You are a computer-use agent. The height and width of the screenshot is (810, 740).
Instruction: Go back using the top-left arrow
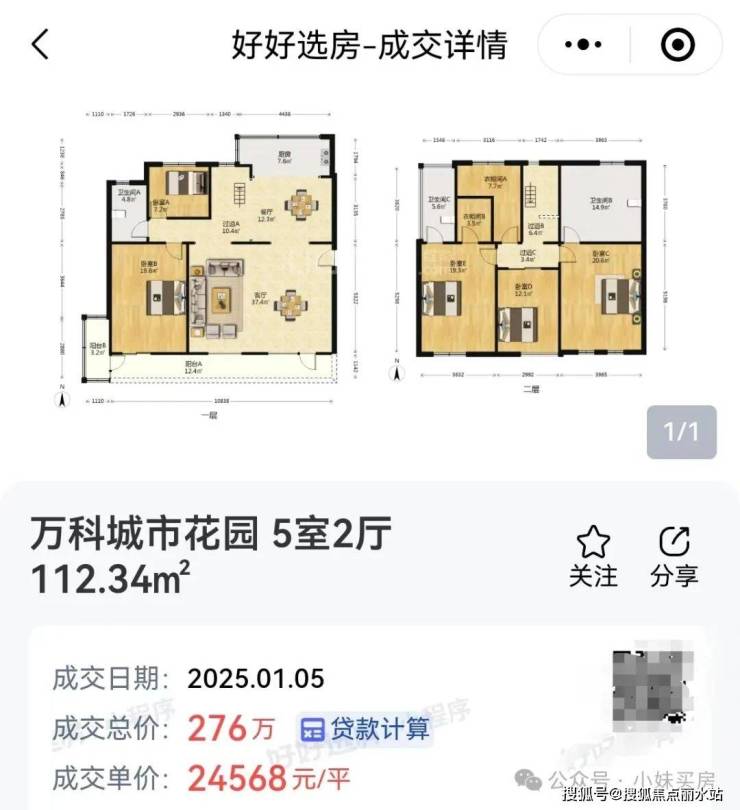coord(40,45)
